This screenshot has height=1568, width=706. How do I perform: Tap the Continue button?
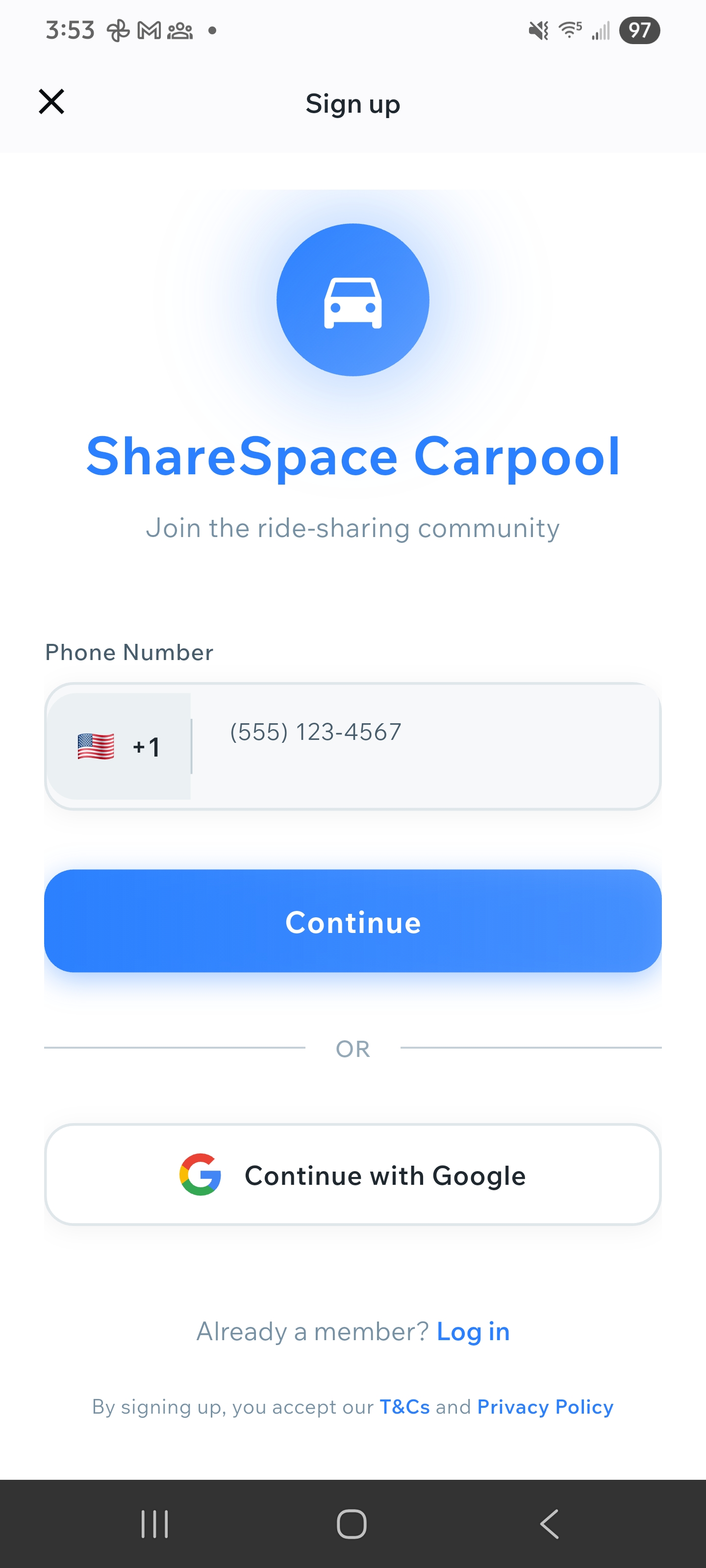353,922
